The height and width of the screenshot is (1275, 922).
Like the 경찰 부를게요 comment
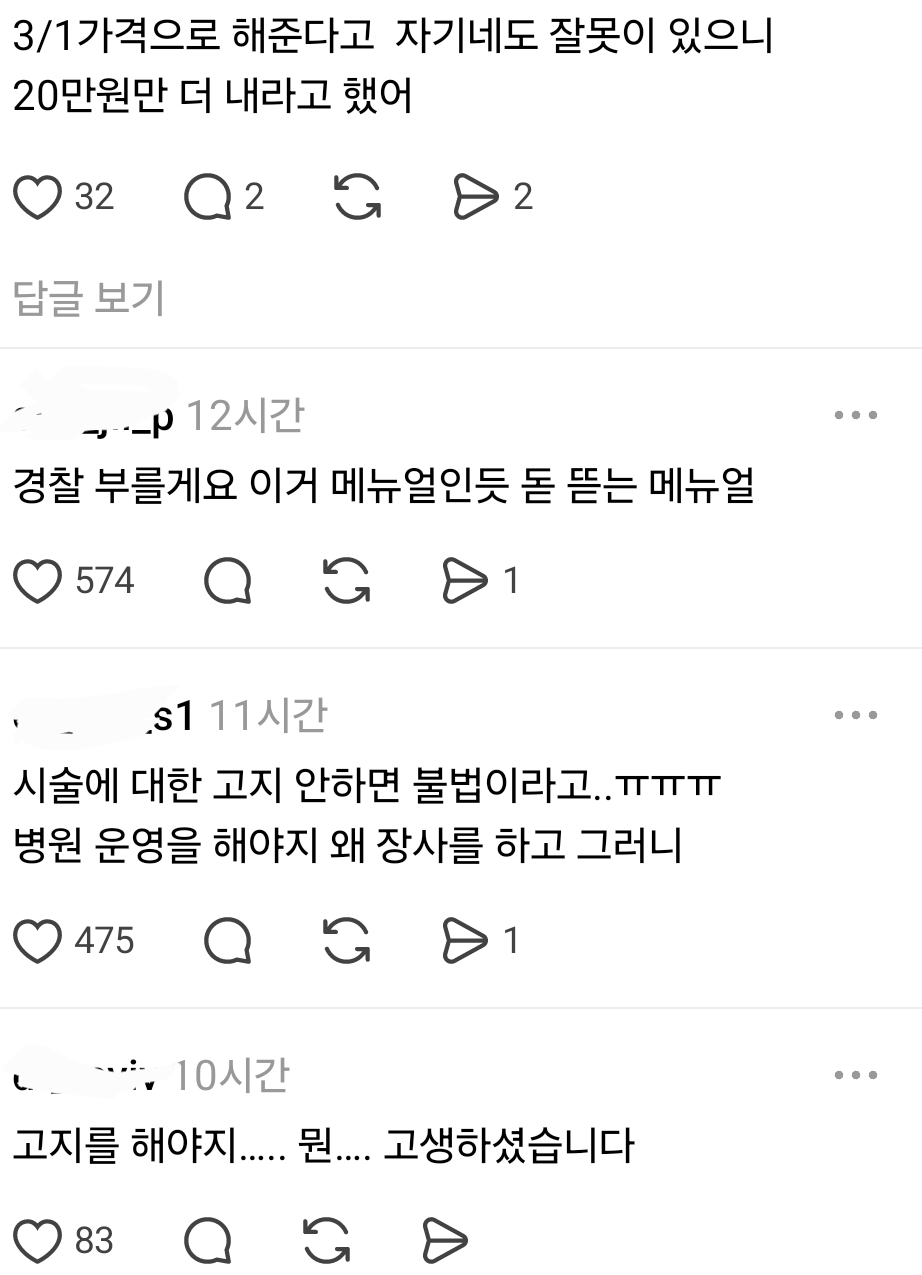coord(38,581)
